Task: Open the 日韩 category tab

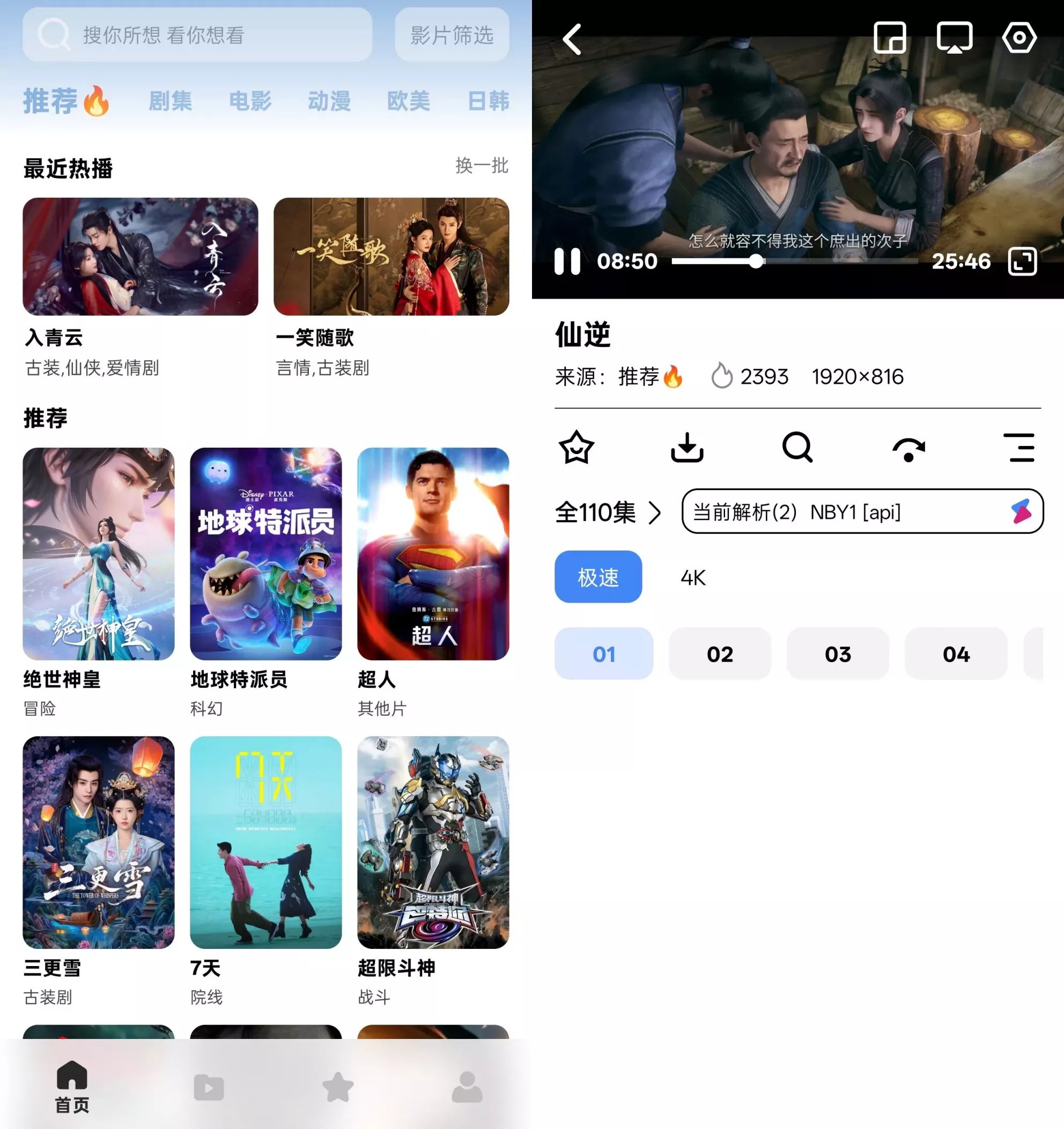Action: click(x=488, y=101)
